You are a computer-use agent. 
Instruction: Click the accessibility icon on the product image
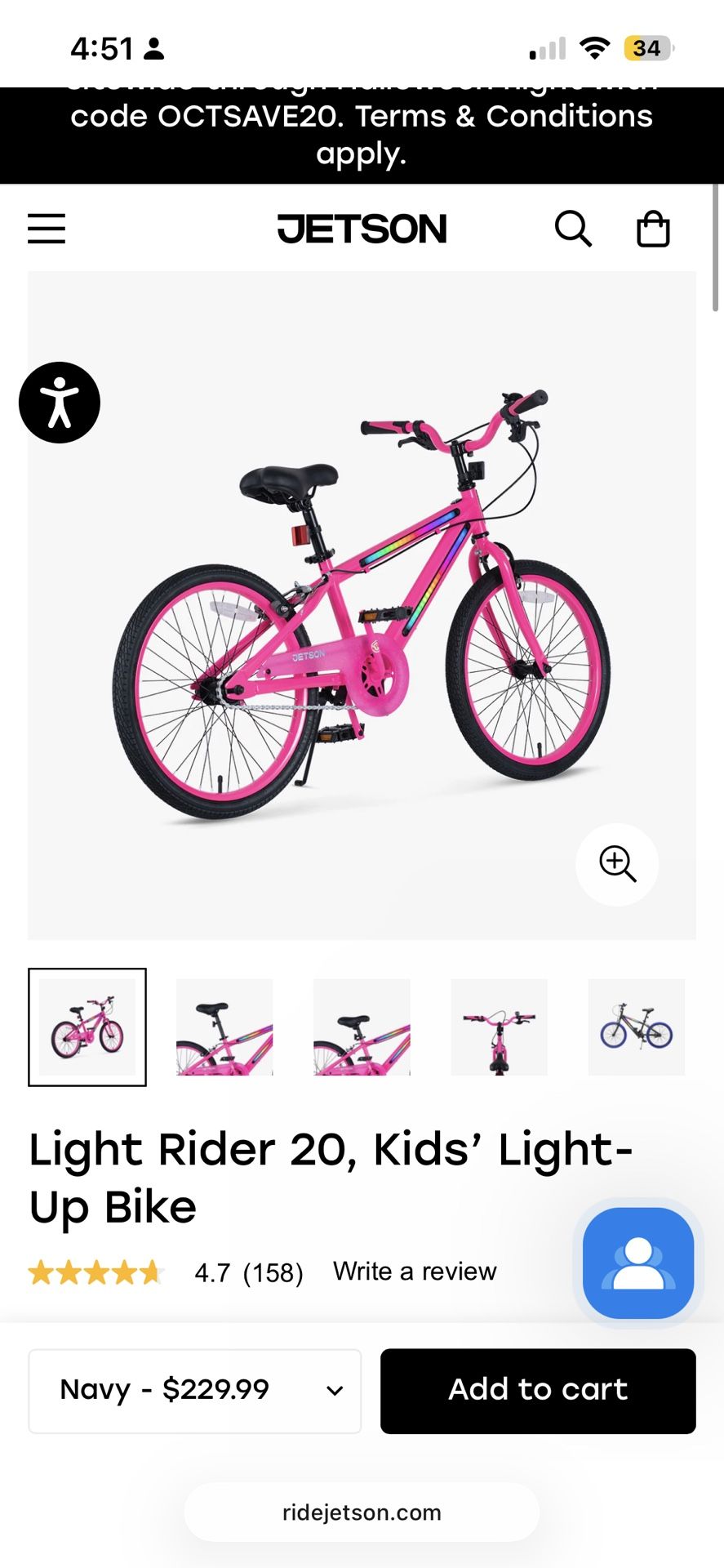tap(59, 402)
